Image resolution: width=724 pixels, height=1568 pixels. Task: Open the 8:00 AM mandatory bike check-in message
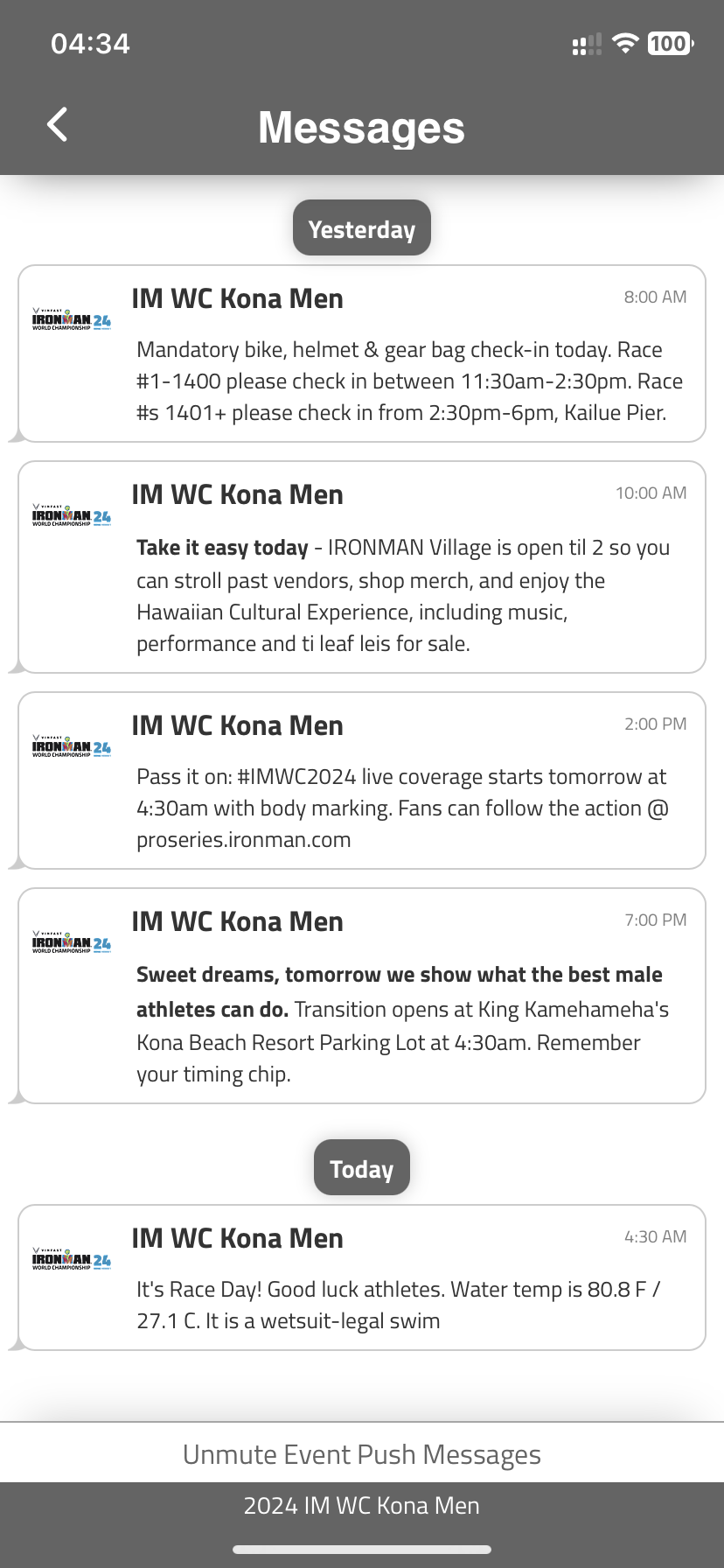pos(362,353)
